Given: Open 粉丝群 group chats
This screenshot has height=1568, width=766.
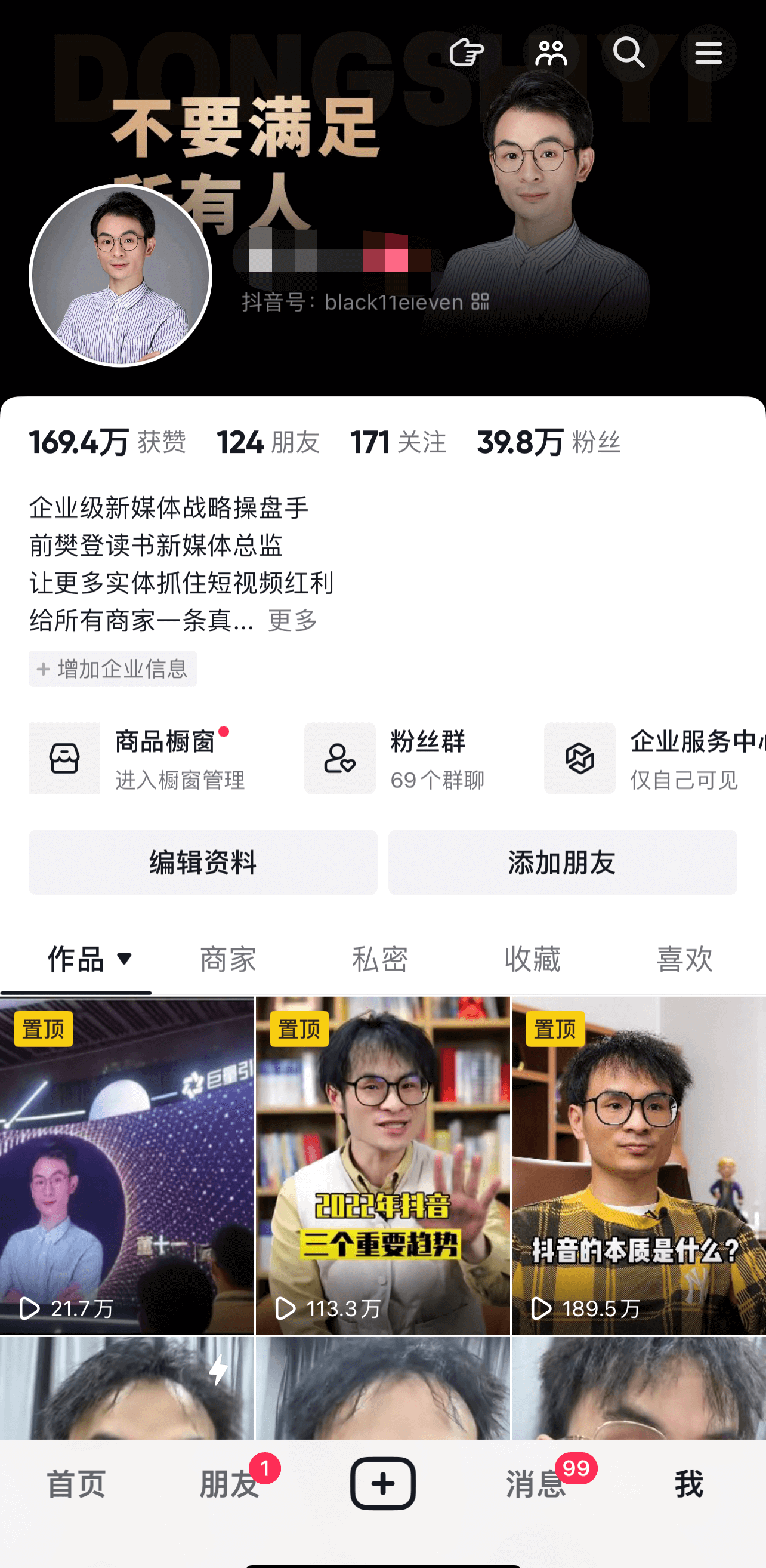Looking at the screenshot, I should point(396,759).
